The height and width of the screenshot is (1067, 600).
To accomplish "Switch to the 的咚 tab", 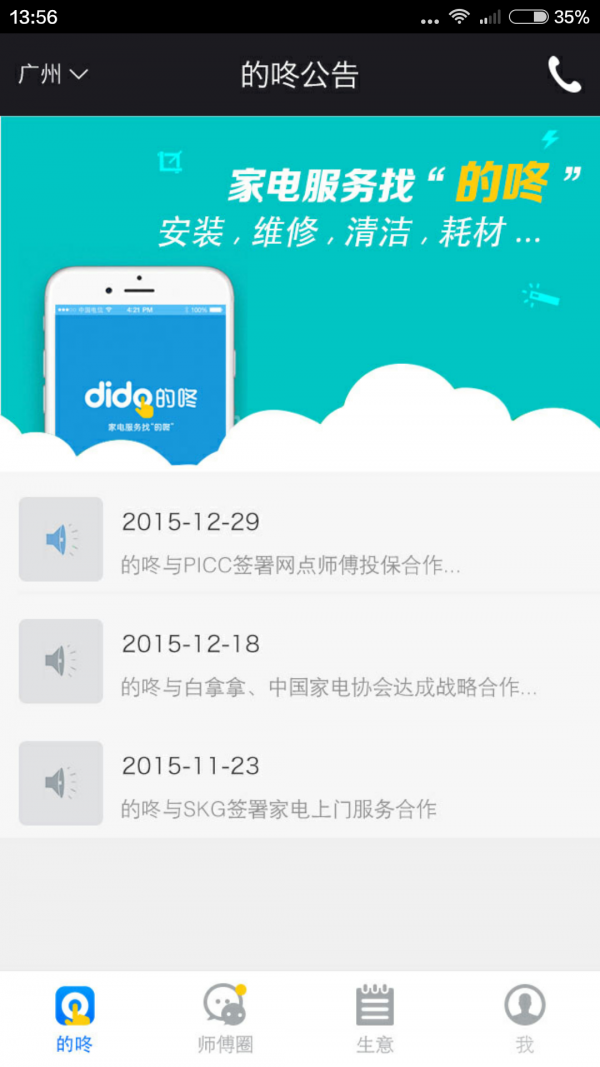I will coord(75,1018).
